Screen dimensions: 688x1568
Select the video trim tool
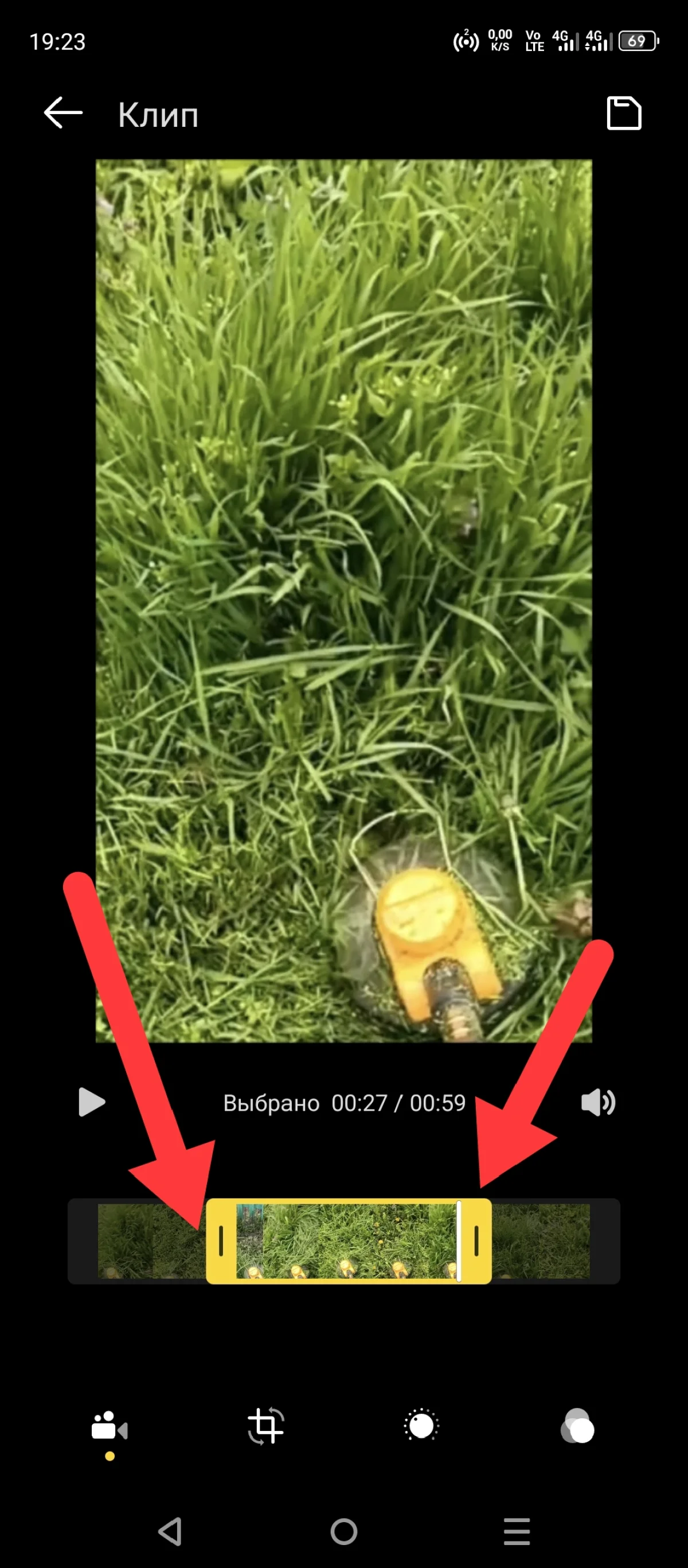point(110,1426)
